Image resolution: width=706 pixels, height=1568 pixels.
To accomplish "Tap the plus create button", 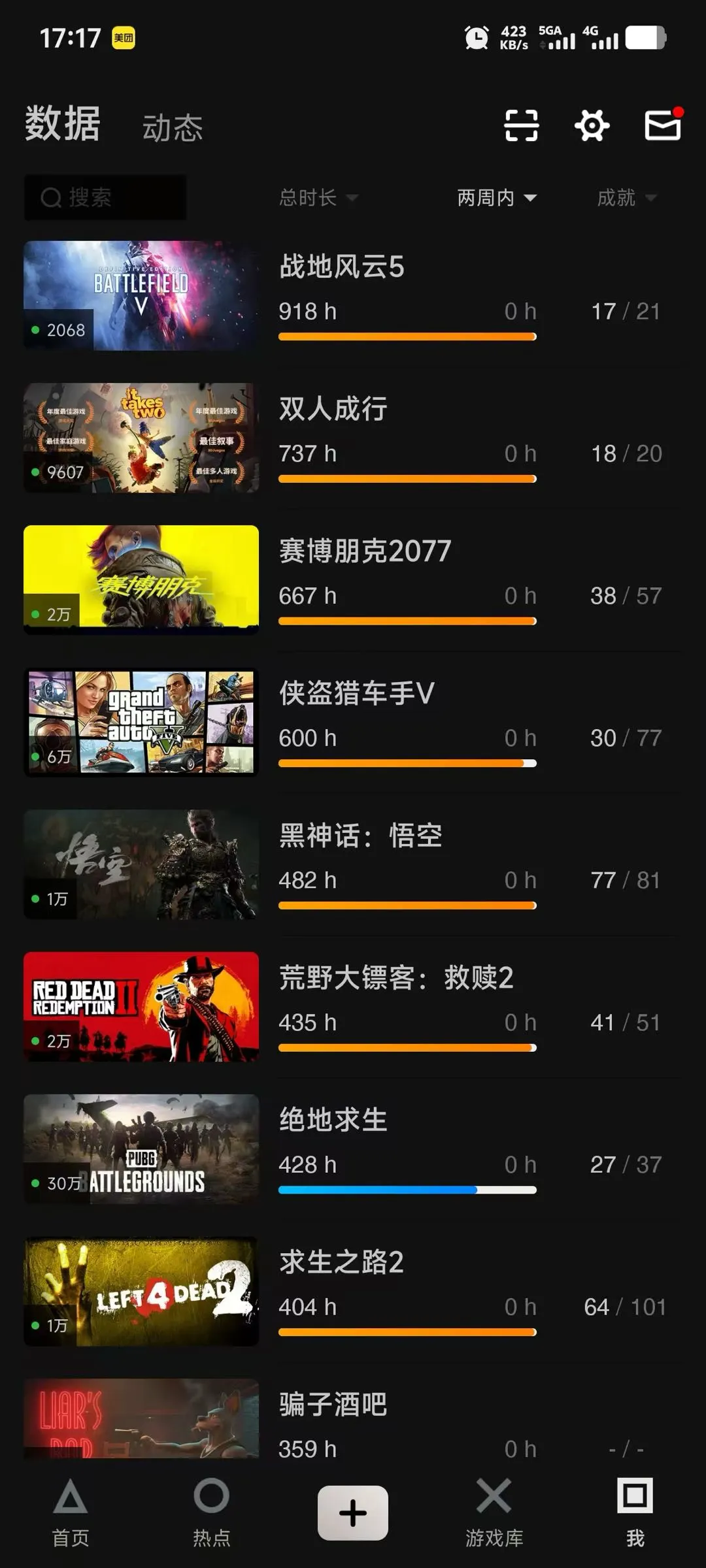I will [353, 1512].
